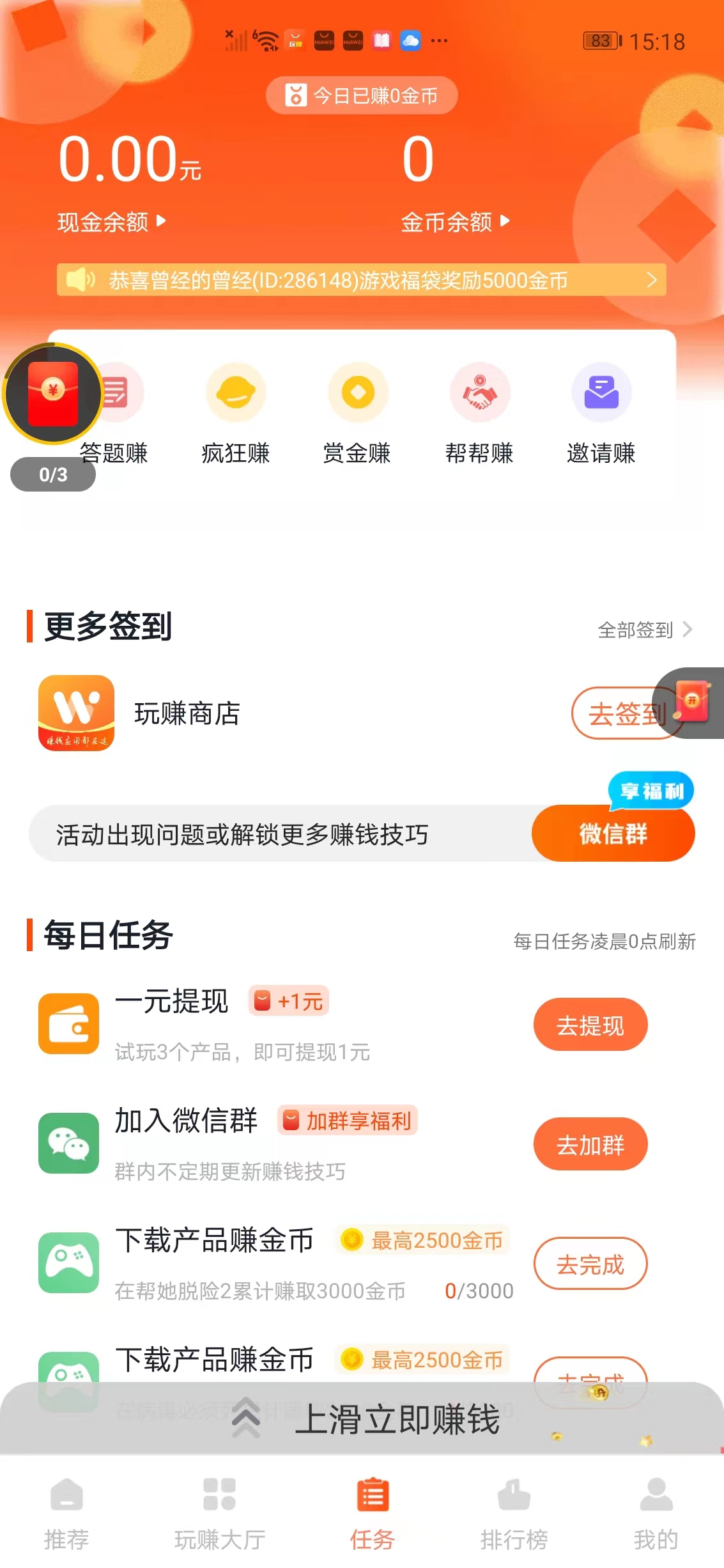Tap the 赏金赚 coin icon

point(358,393)
